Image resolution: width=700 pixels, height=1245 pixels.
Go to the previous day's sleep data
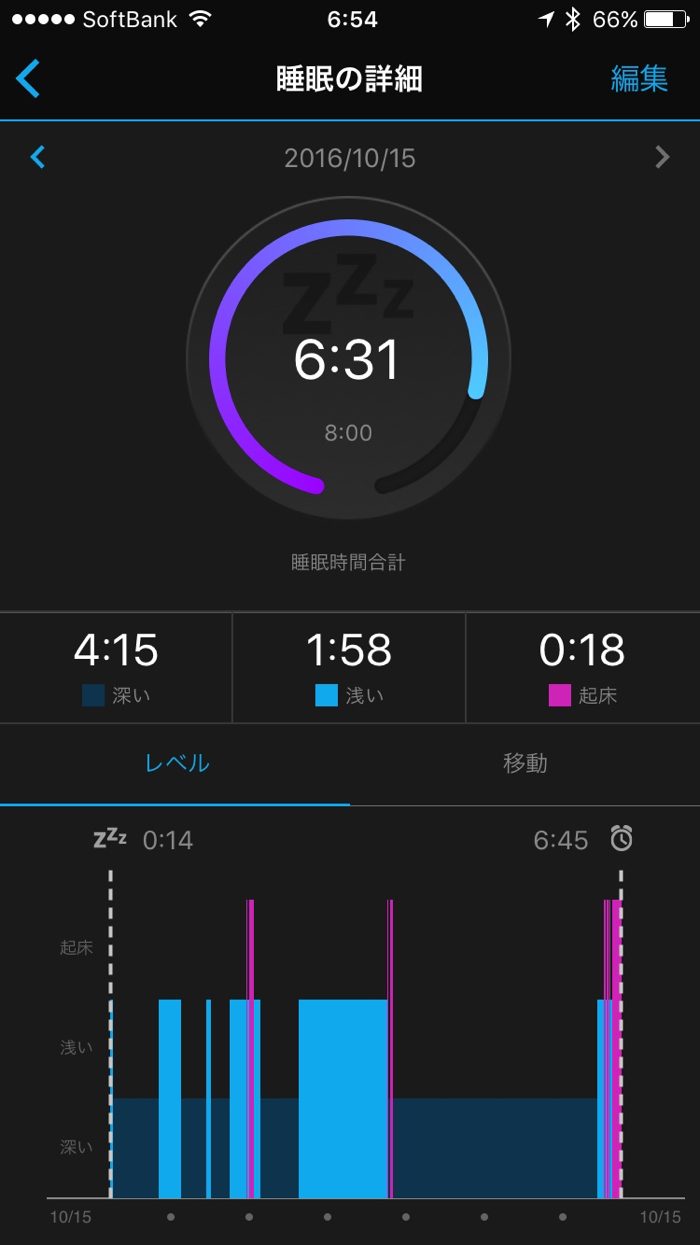(x=38, y=157)
